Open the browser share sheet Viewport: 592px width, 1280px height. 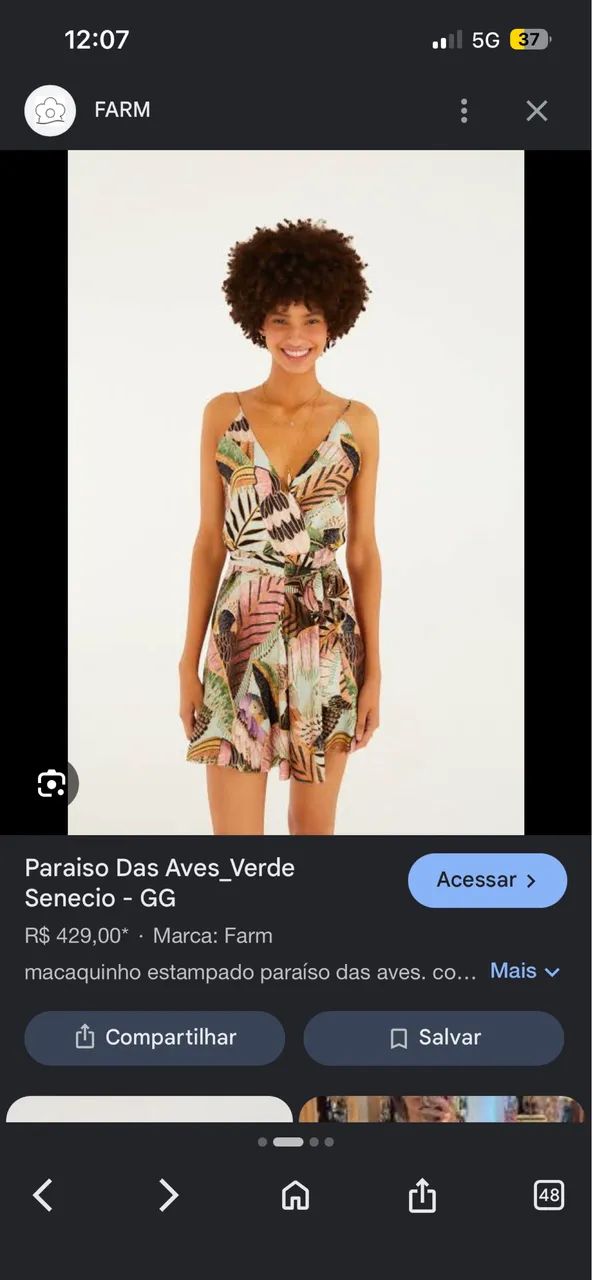[x=422, y=1194]
